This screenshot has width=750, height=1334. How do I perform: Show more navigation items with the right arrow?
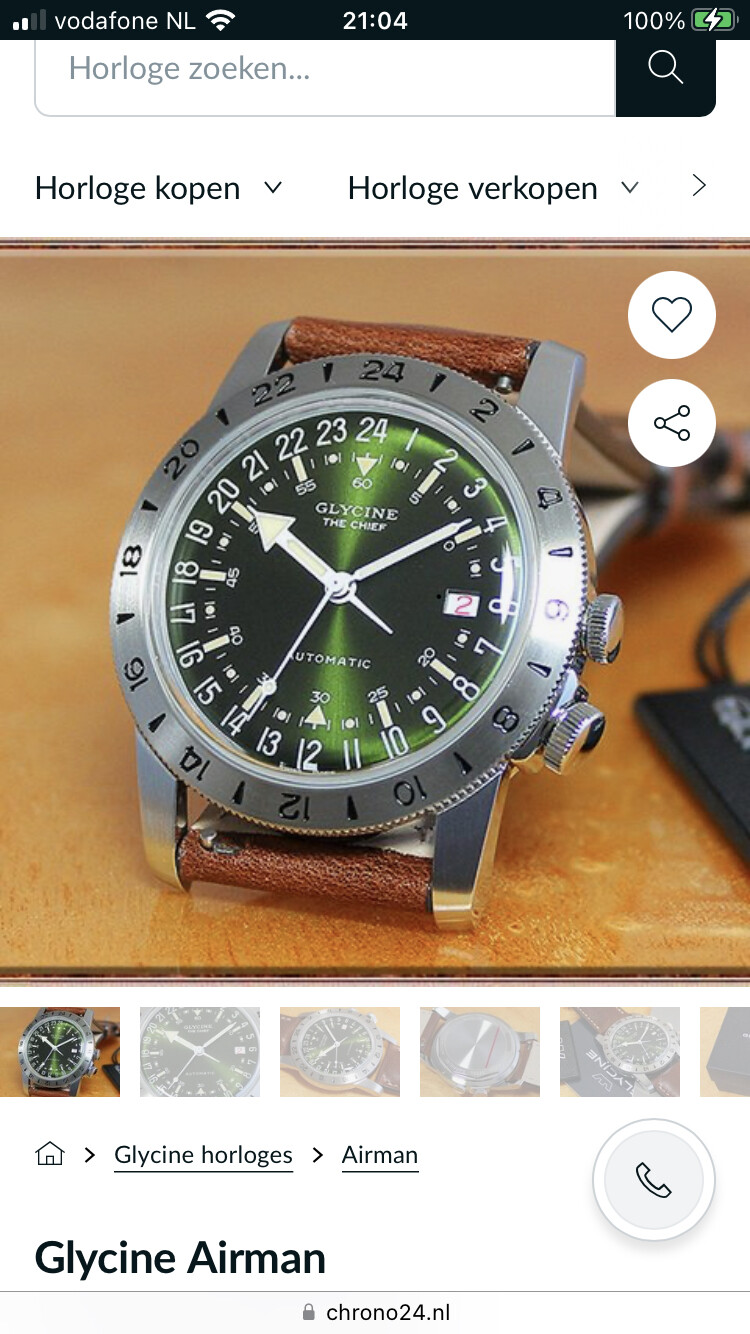tap(699, 186)
